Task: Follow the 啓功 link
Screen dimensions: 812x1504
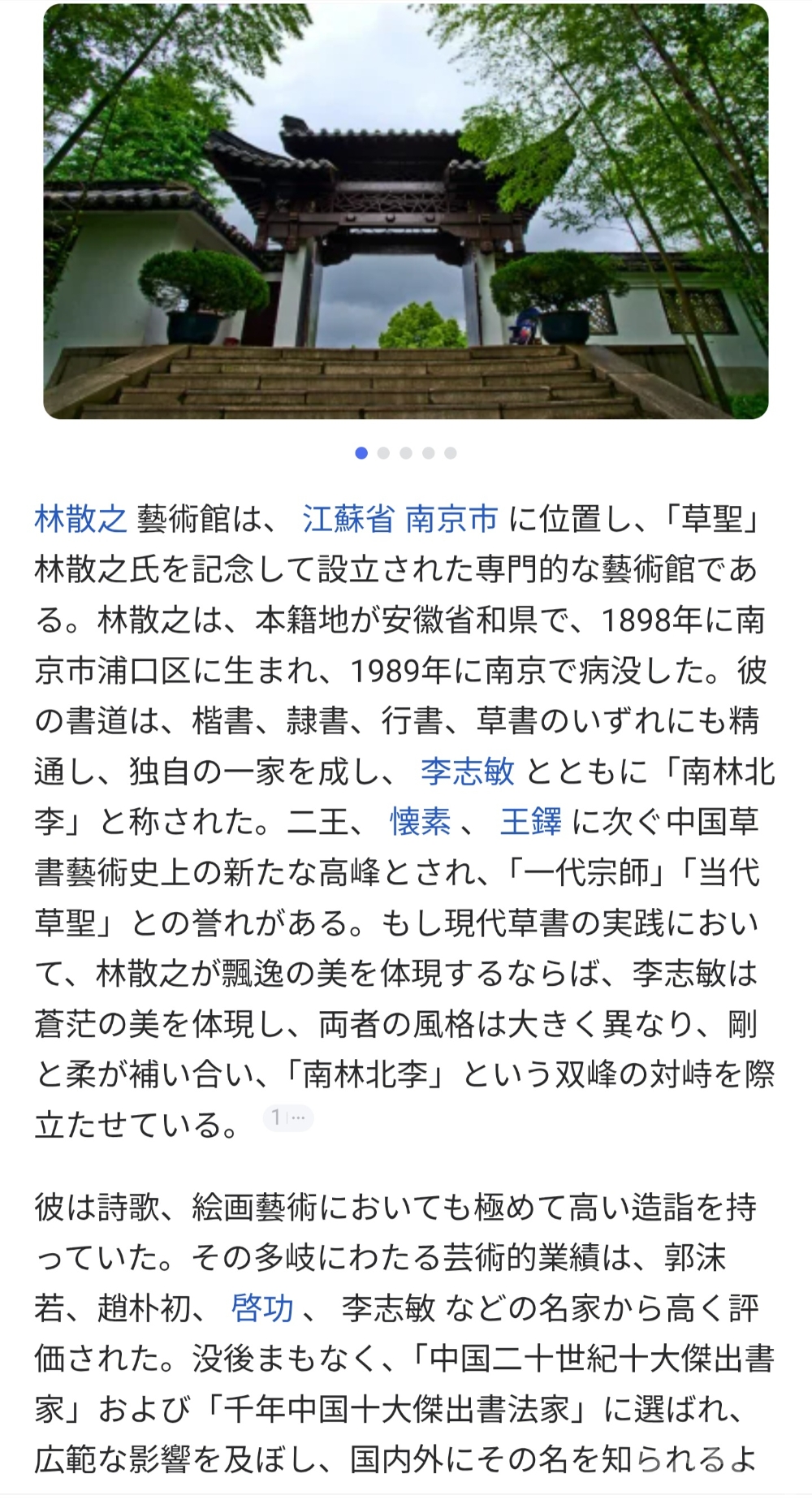Action: (x=262, y=1308)
